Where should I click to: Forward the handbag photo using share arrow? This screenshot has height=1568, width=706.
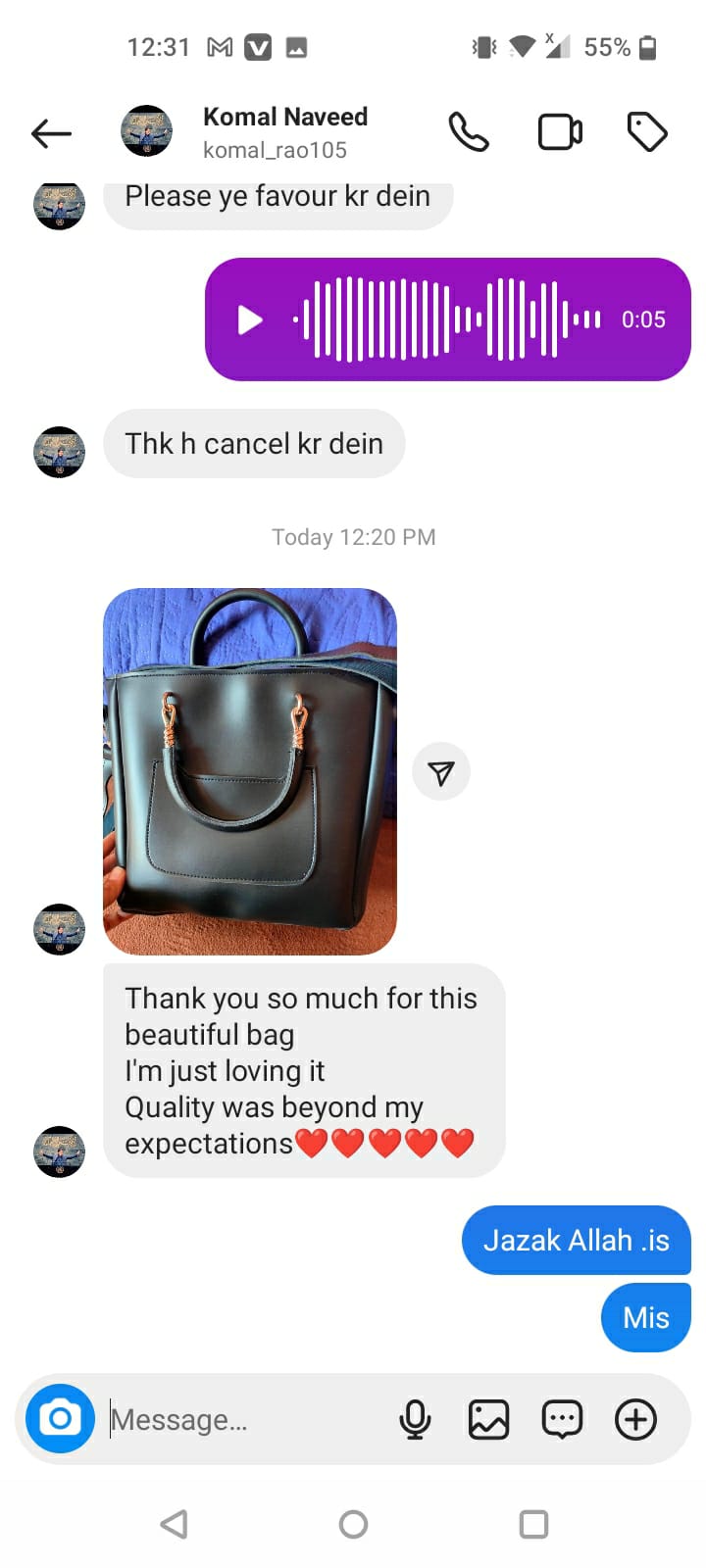coord(441,773)
